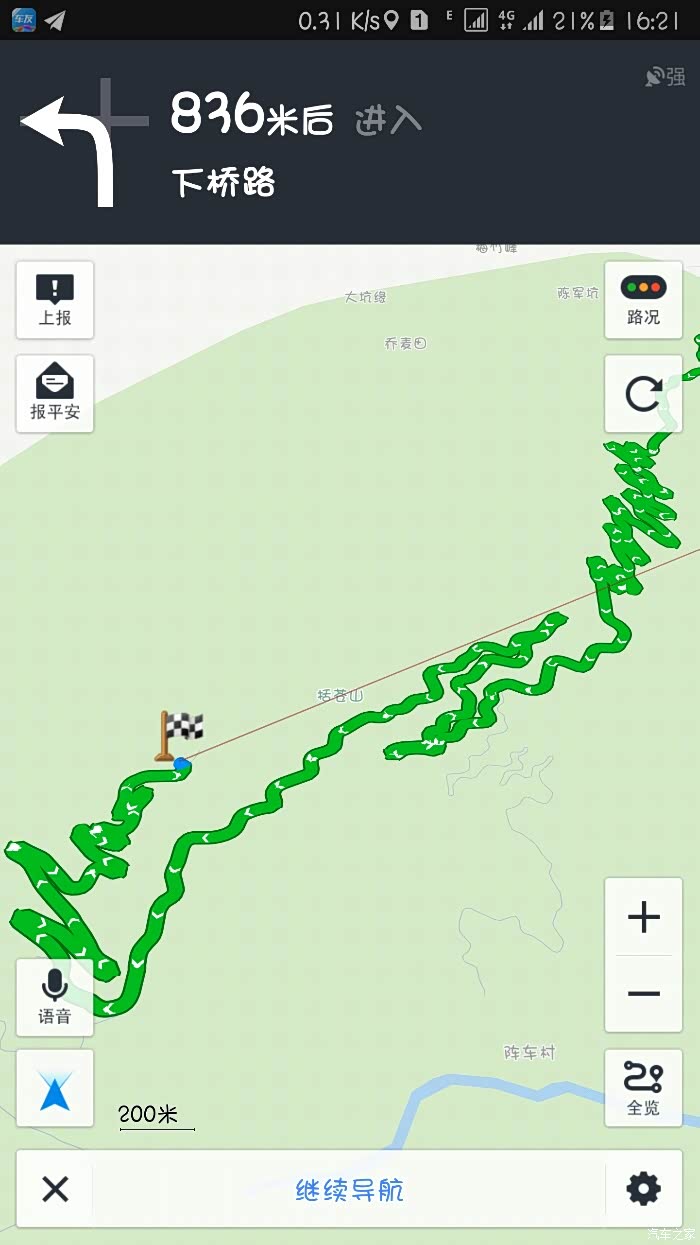The width and height of the screenshot is (700, 1245).
Task: Open the 上报 report button
Action: coord(55,300)
